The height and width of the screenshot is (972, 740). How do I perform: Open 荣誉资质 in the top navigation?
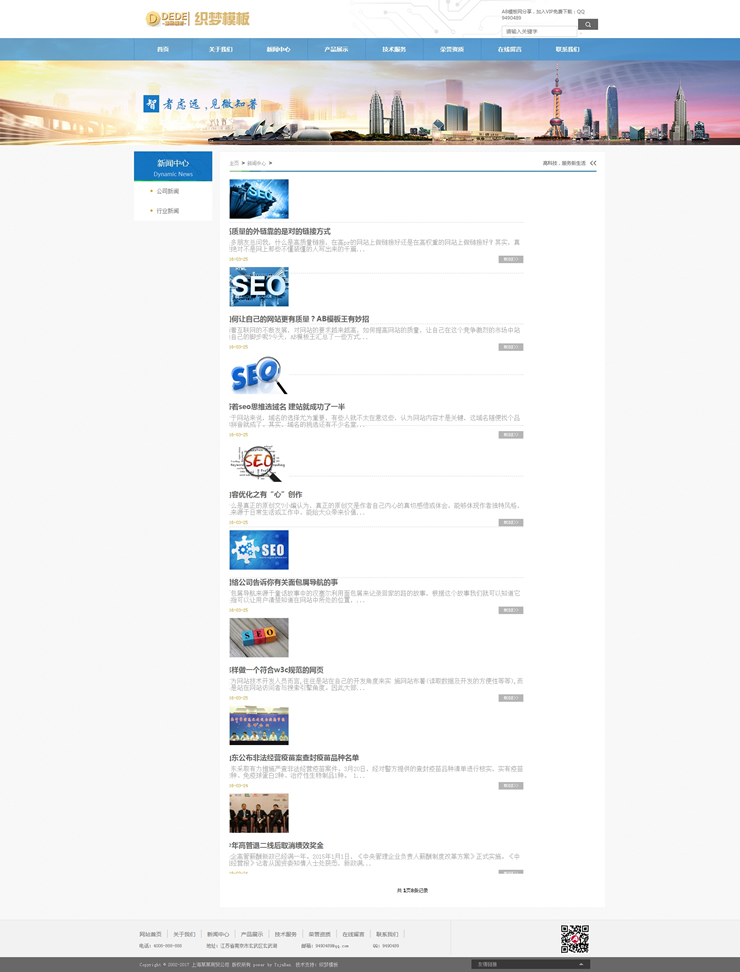452,49
